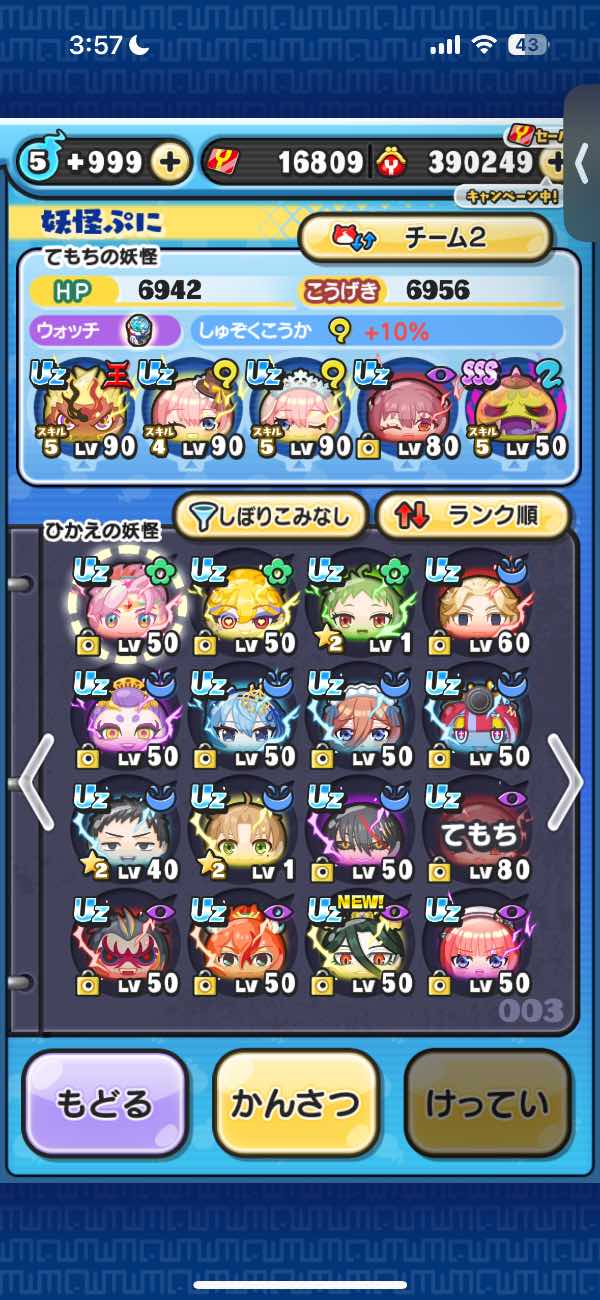The height and width of the screenshot is (1300, 600).
Task: Tap the team yokai with 王 badge Lv90
Action: (85, 410)
